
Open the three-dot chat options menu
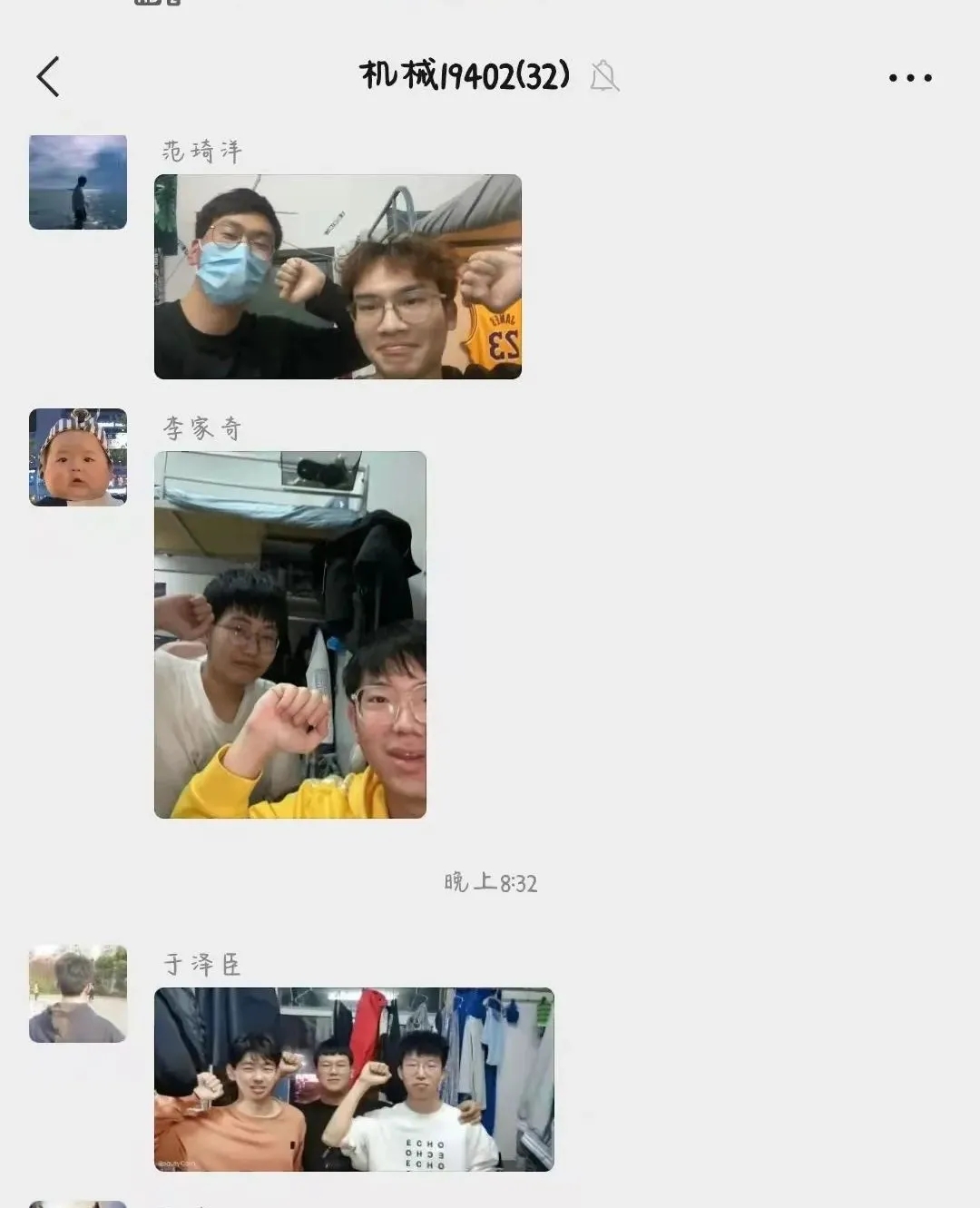909,78
